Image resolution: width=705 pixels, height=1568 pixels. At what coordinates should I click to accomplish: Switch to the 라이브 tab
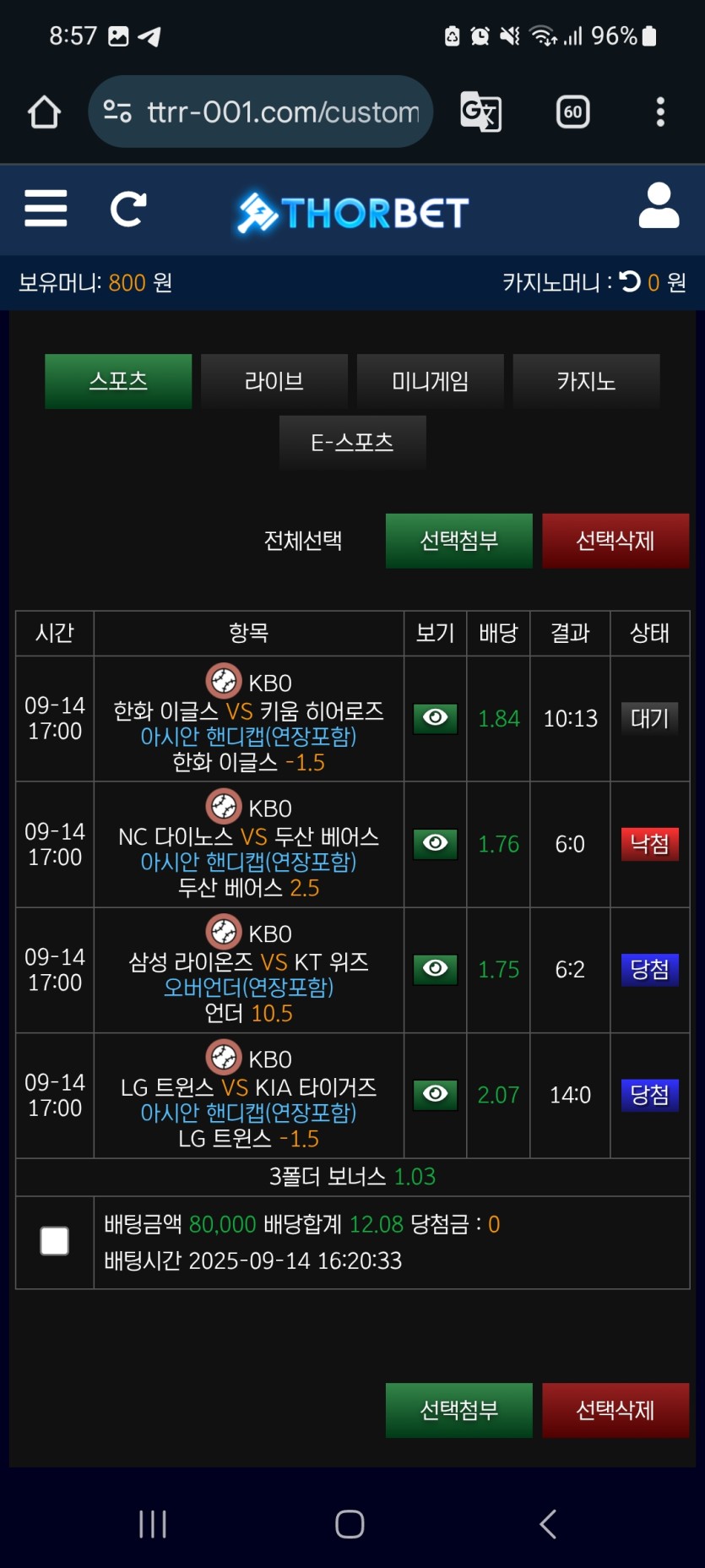coord(274,381)
